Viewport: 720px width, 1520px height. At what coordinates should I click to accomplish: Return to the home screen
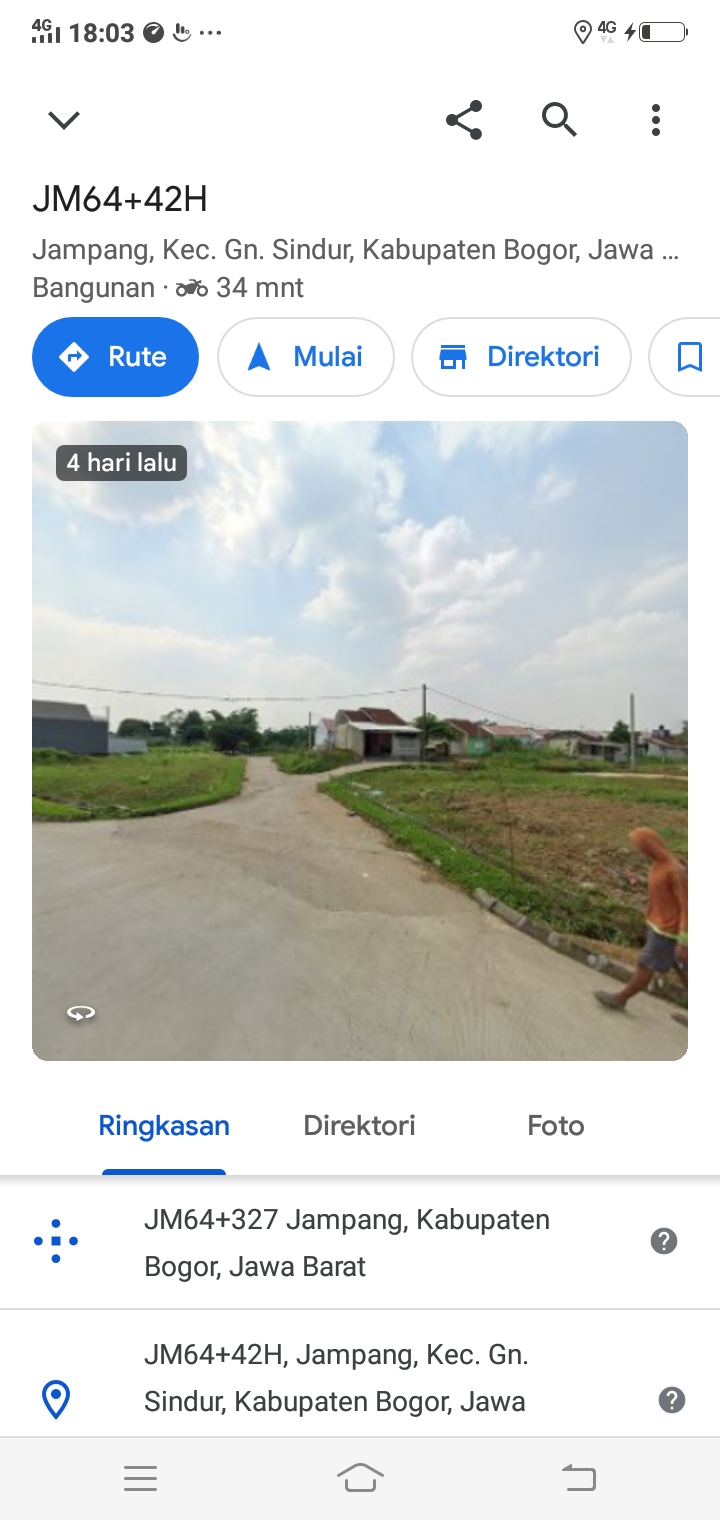[x=360, y=1478]
